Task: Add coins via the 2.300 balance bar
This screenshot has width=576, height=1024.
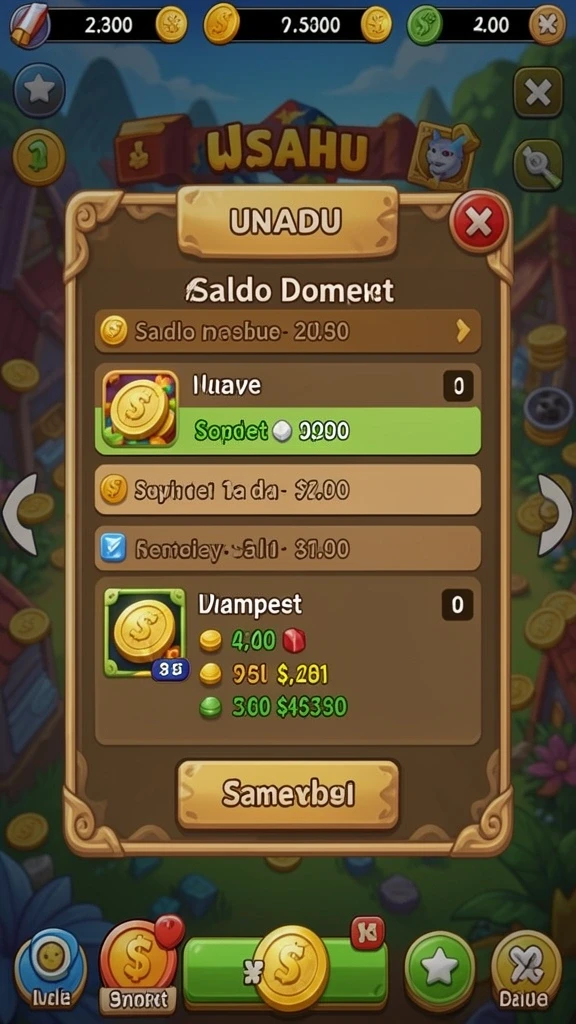Action: coord(172,25)
